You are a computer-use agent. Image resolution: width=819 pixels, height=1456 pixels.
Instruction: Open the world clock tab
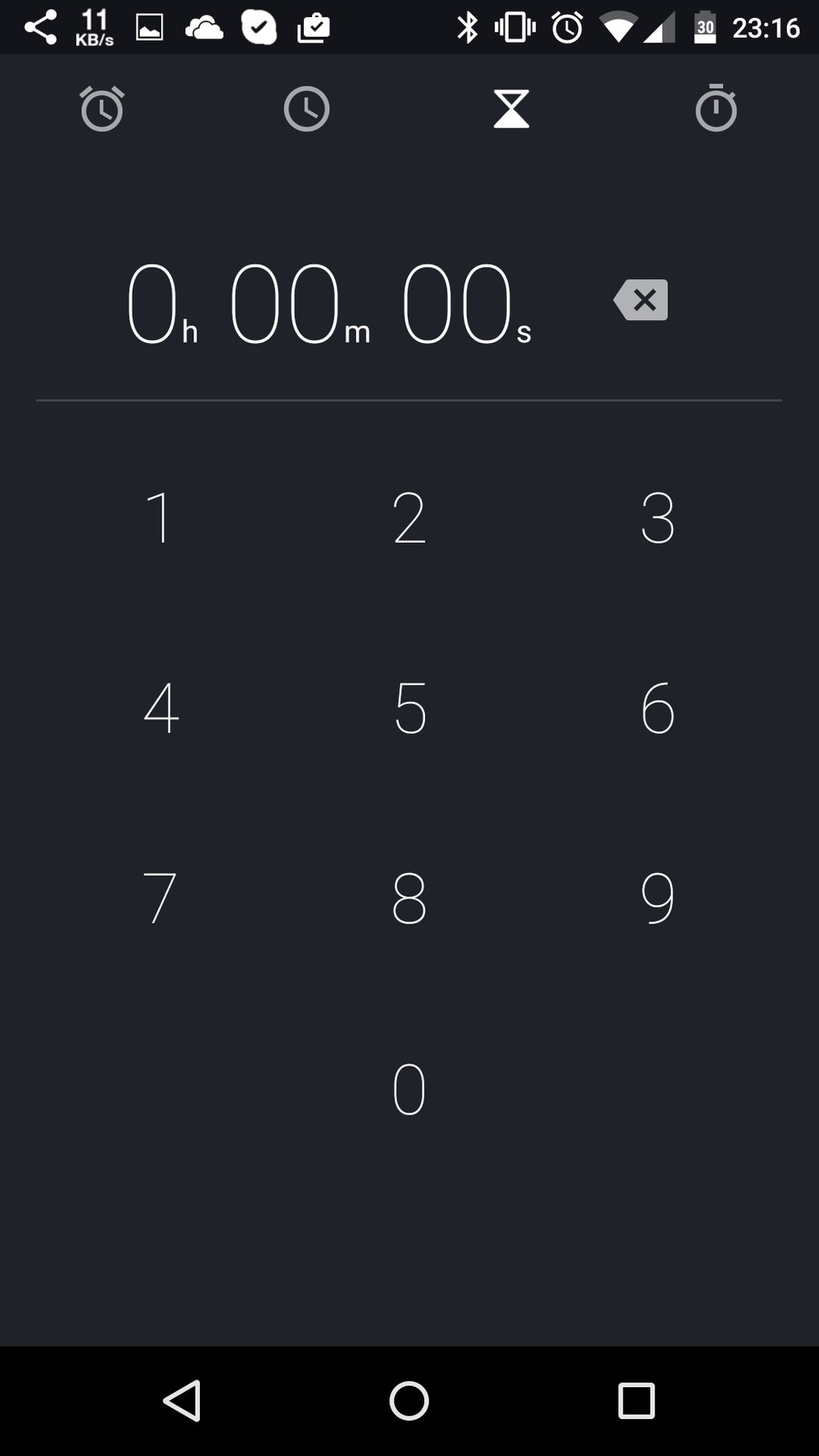coord(307,109)
